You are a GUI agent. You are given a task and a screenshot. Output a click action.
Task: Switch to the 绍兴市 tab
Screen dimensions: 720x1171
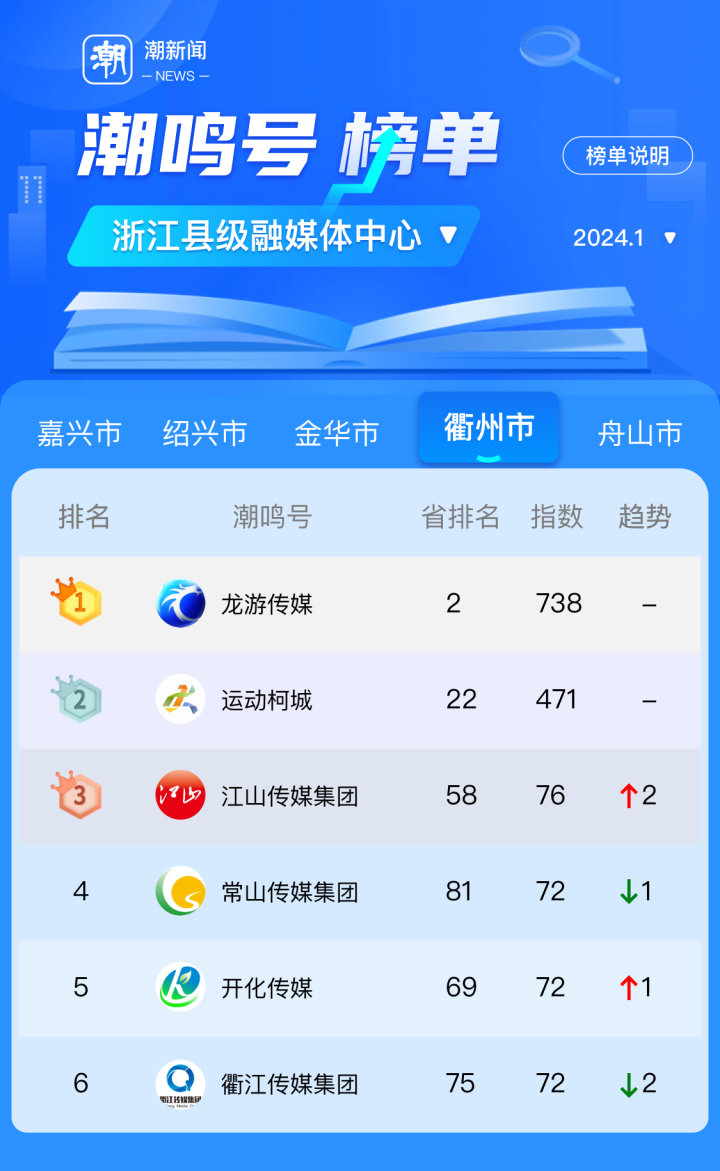click(205, 432)
